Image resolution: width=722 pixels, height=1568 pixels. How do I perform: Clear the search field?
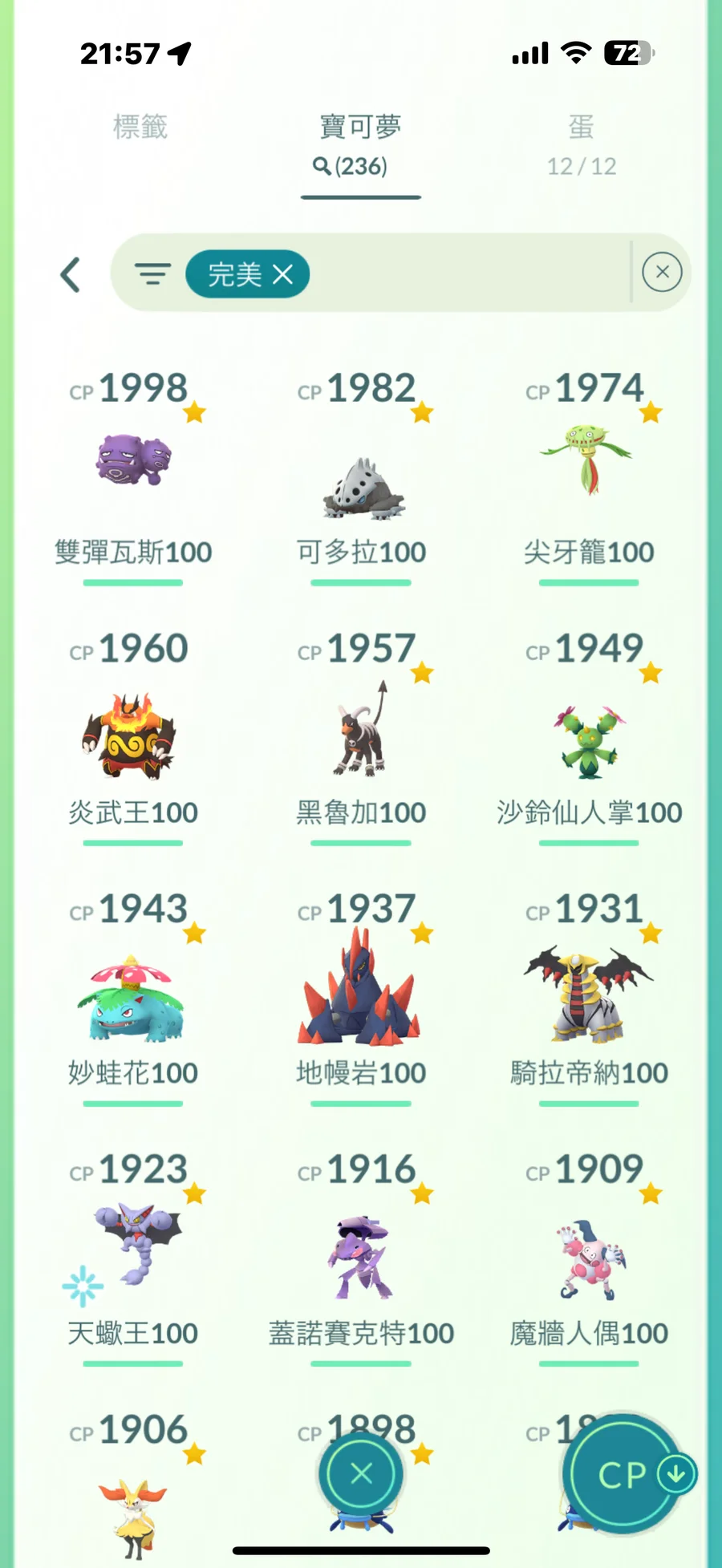(662, 273)
